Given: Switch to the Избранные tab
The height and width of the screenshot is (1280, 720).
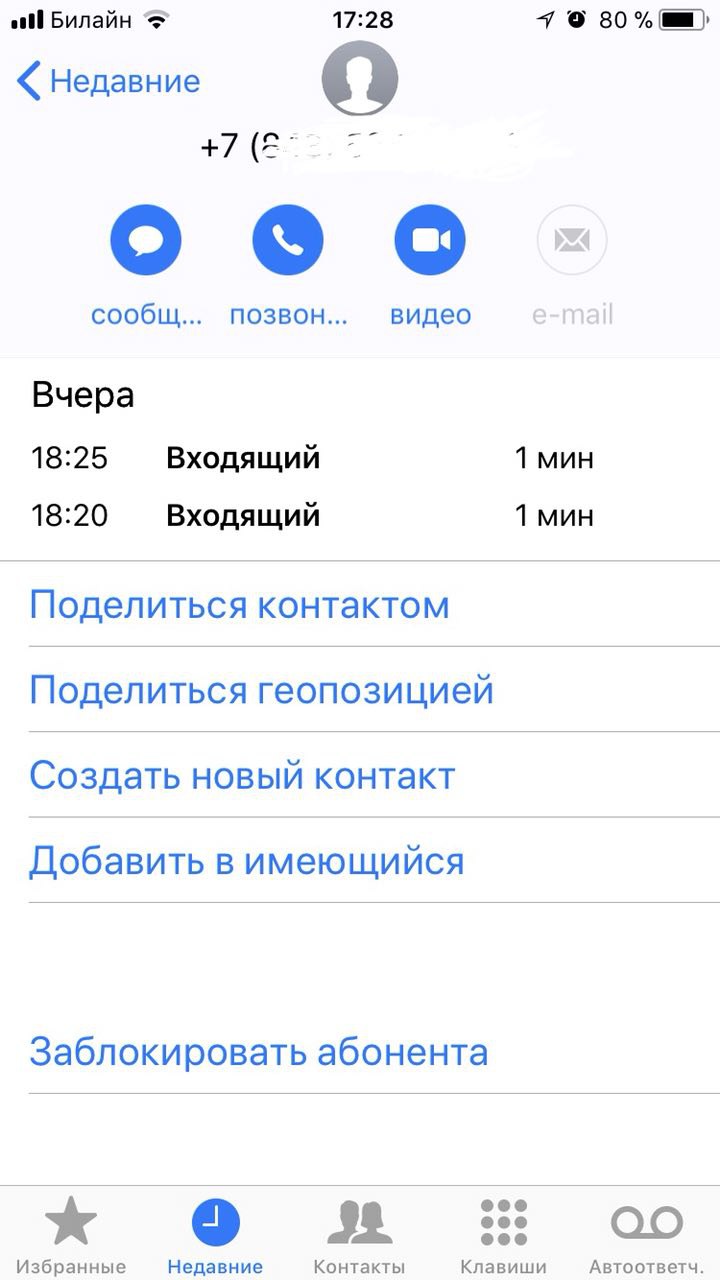Looking at the screenshot, I should click(71, 1236).
